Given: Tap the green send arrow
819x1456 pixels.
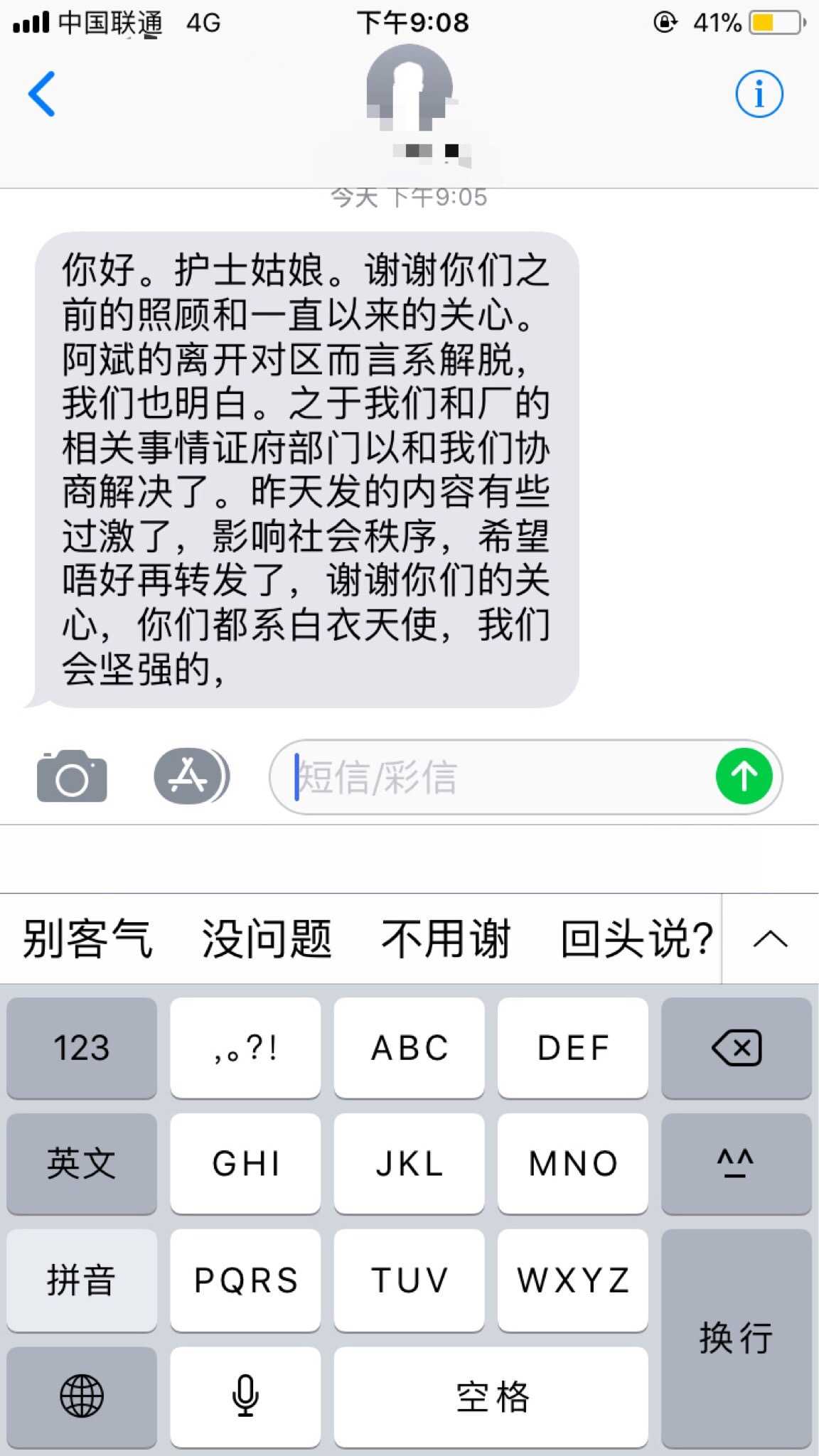Looking at the screenshot, I should coord(744,776).
